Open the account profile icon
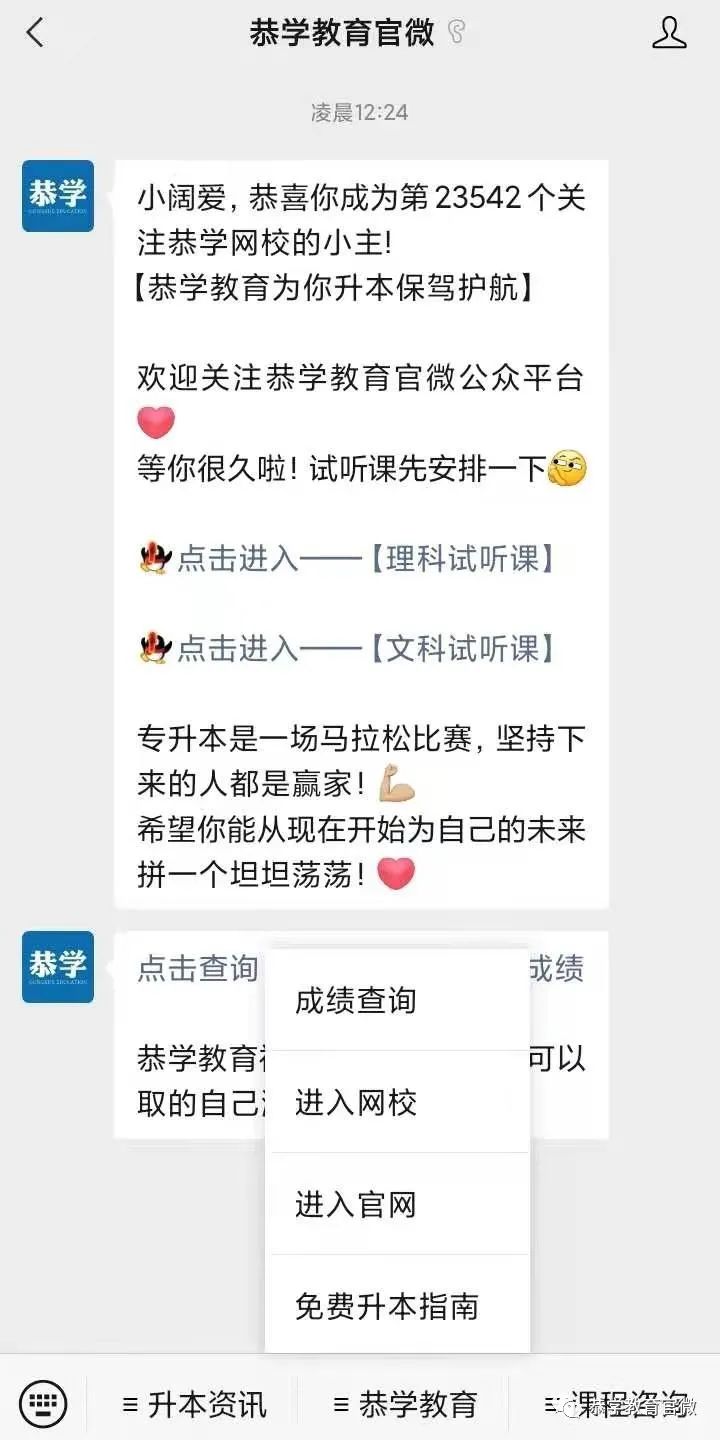720x1440 pixels. (669, 32)
